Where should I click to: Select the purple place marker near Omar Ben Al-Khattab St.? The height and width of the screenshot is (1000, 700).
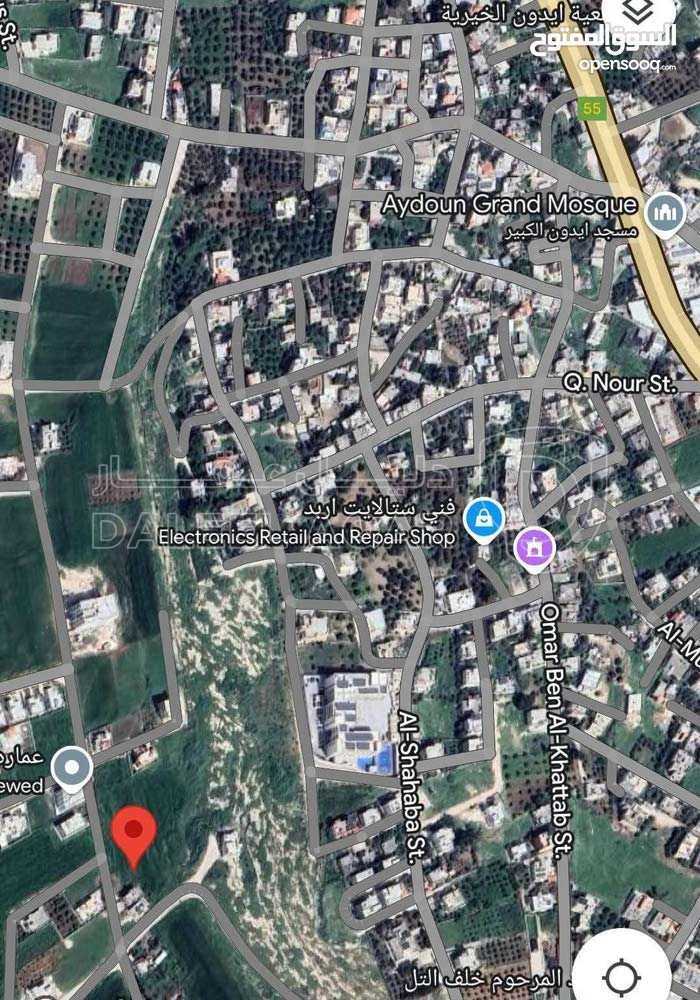[x=534, y=546]
